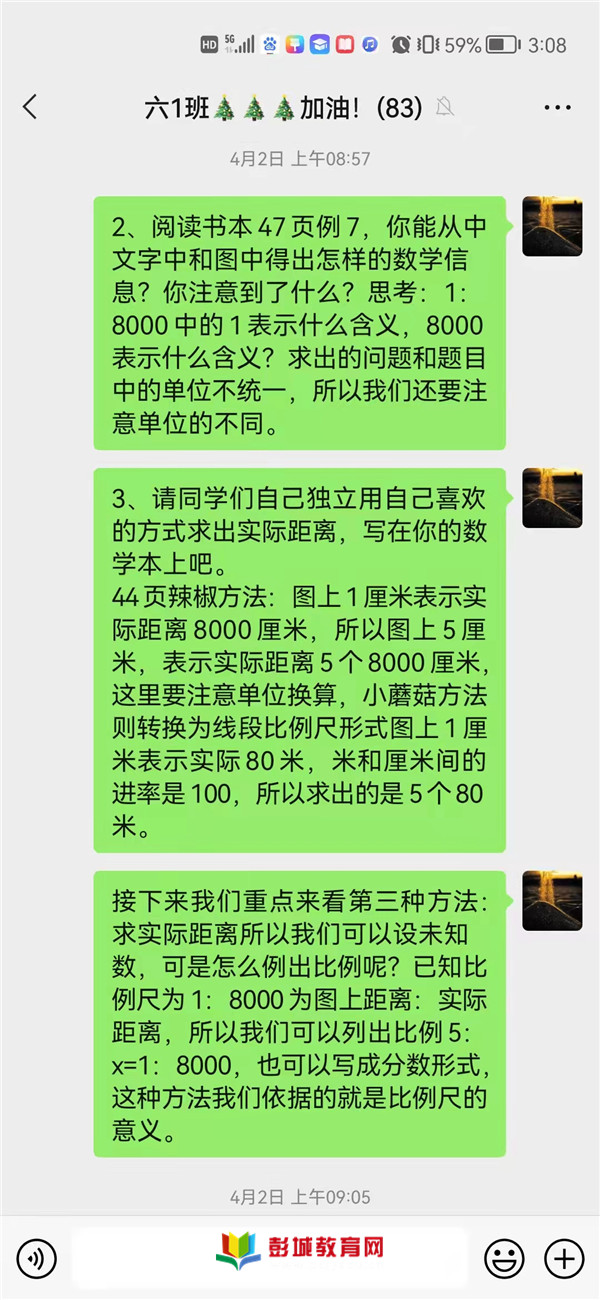The width and height of the screenshot is (600, 1300).
Task: Go back to the chat list
Action: (30, 107)
